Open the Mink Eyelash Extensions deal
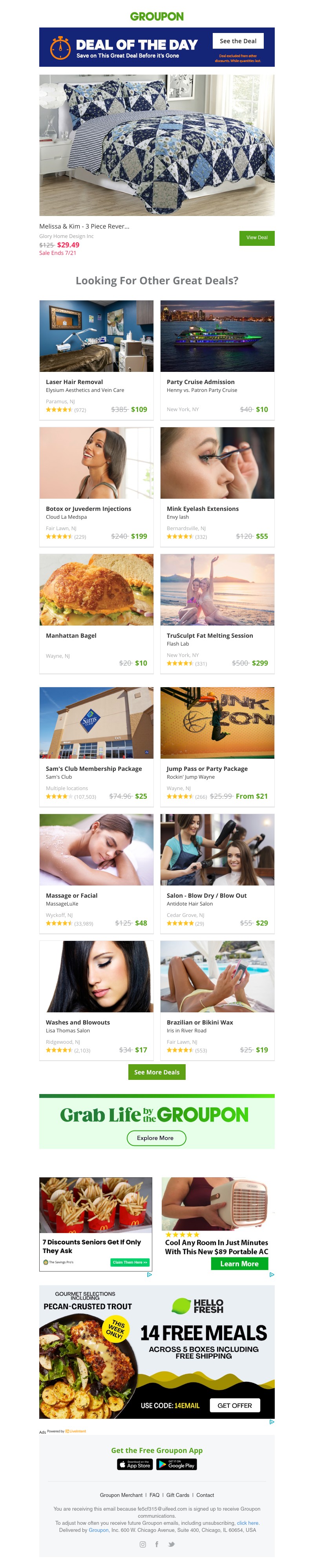314x1568 pixels. [217, 486]
